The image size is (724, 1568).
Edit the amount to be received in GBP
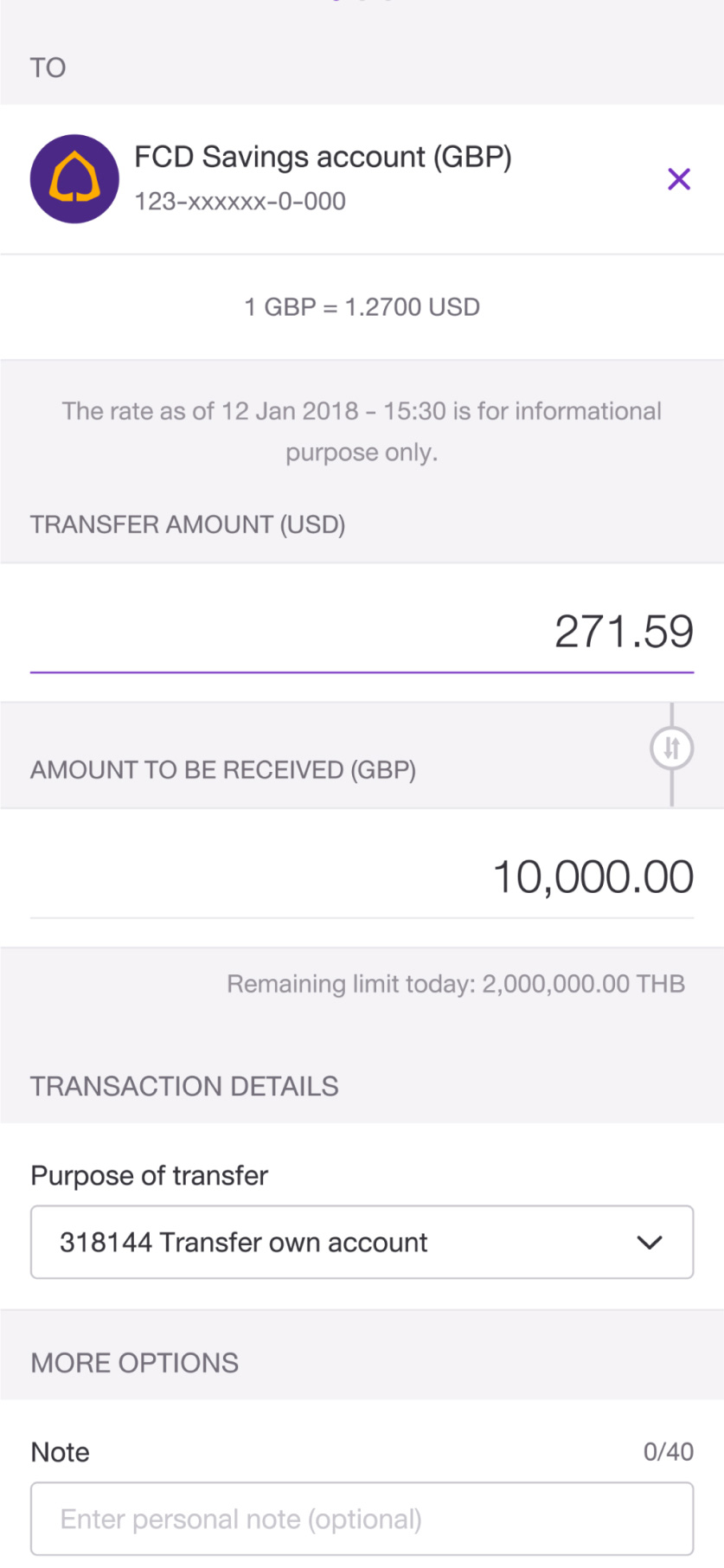pyautogui.click(x=362, y=877)
